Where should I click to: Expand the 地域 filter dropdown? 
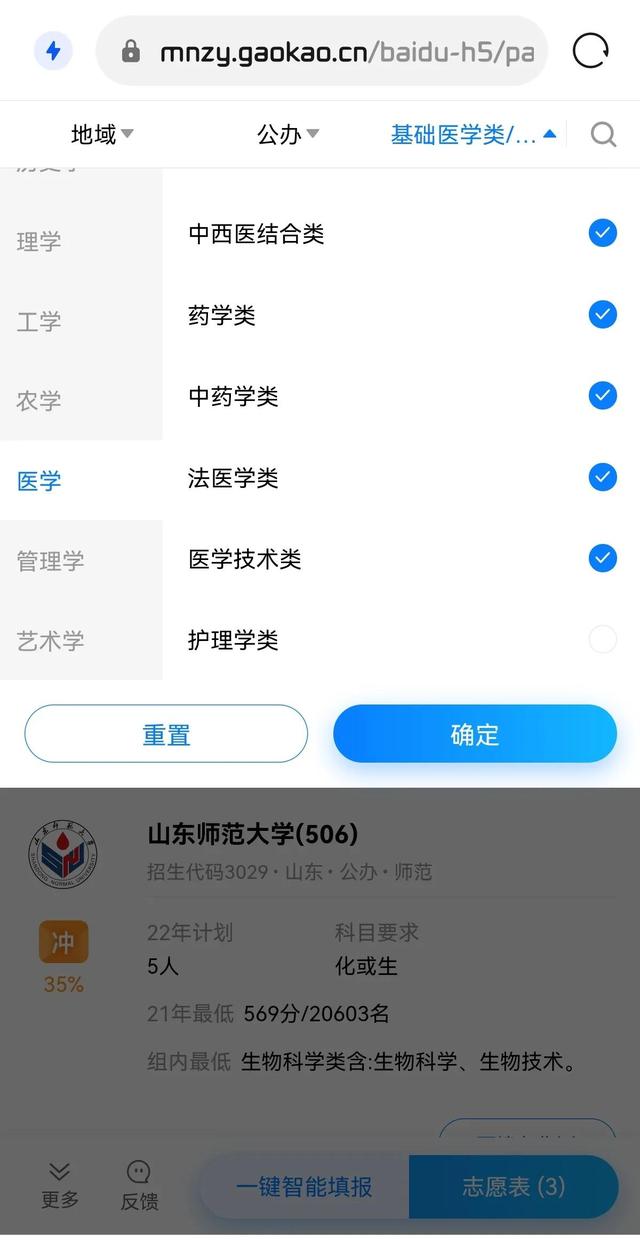tap(102, 134)
